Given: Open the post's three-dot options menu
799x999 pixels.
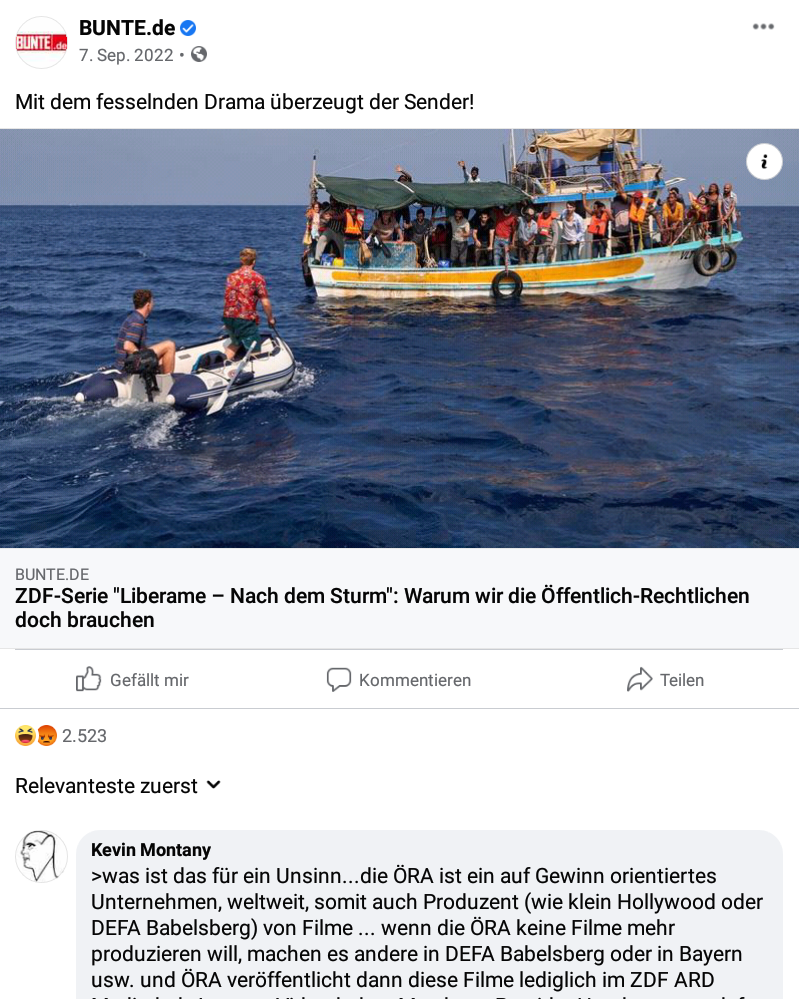Looking at the screenshot, I should coord(763,27).
